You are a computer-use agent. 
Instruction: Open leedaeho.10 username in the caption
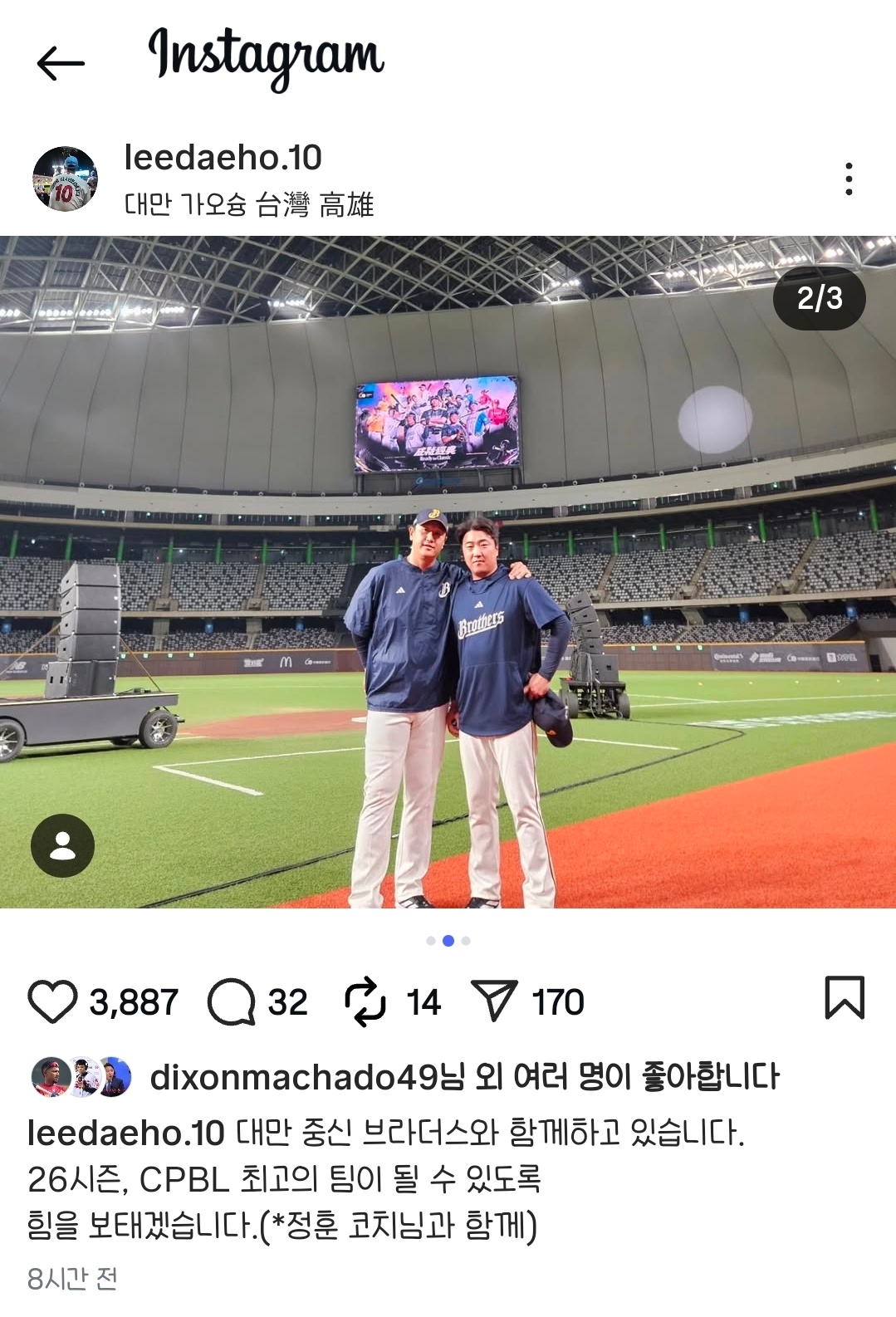click(125, 1133)
